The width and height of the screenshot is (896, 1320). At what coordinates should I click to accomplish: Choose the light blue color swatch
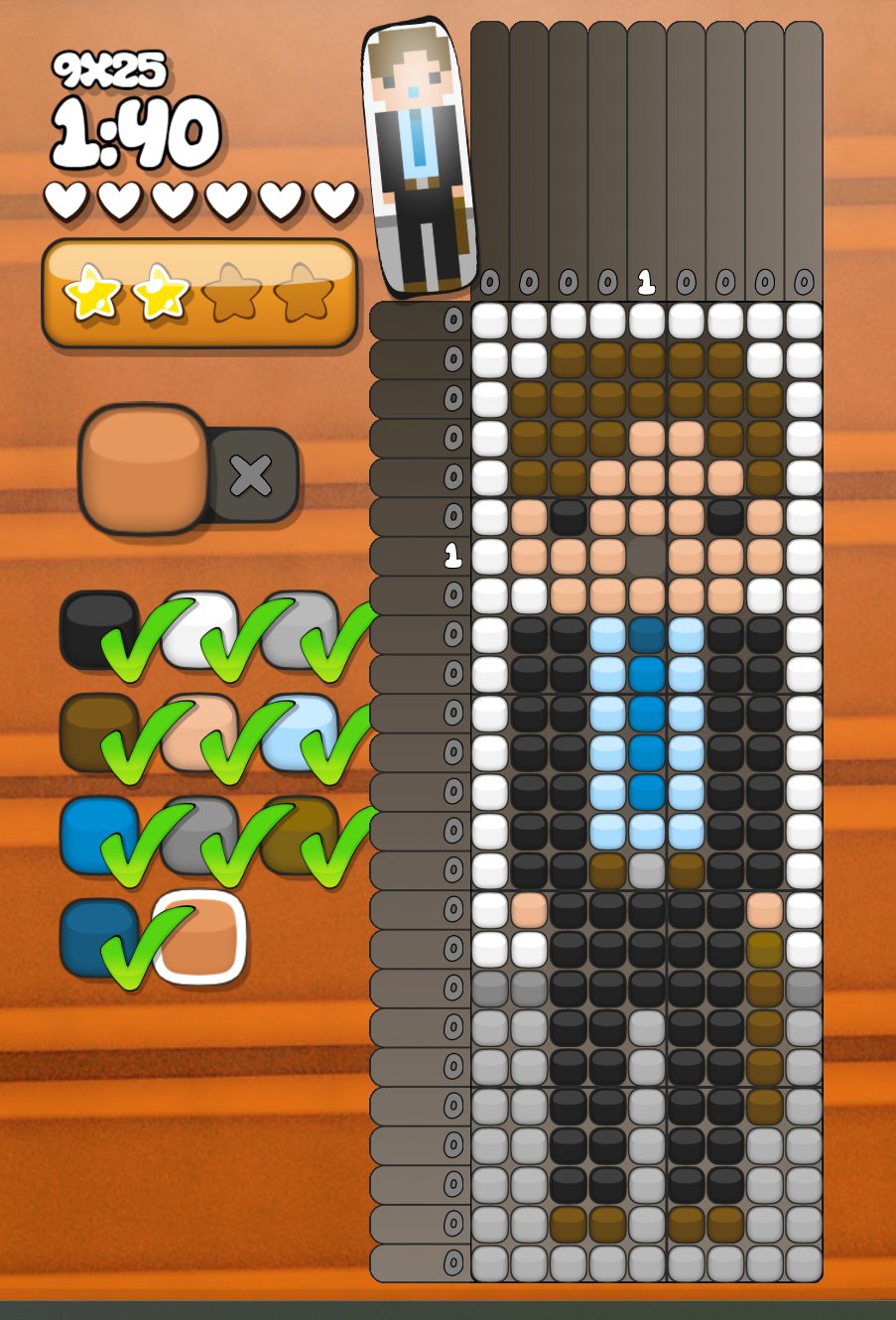pos(299,732)
